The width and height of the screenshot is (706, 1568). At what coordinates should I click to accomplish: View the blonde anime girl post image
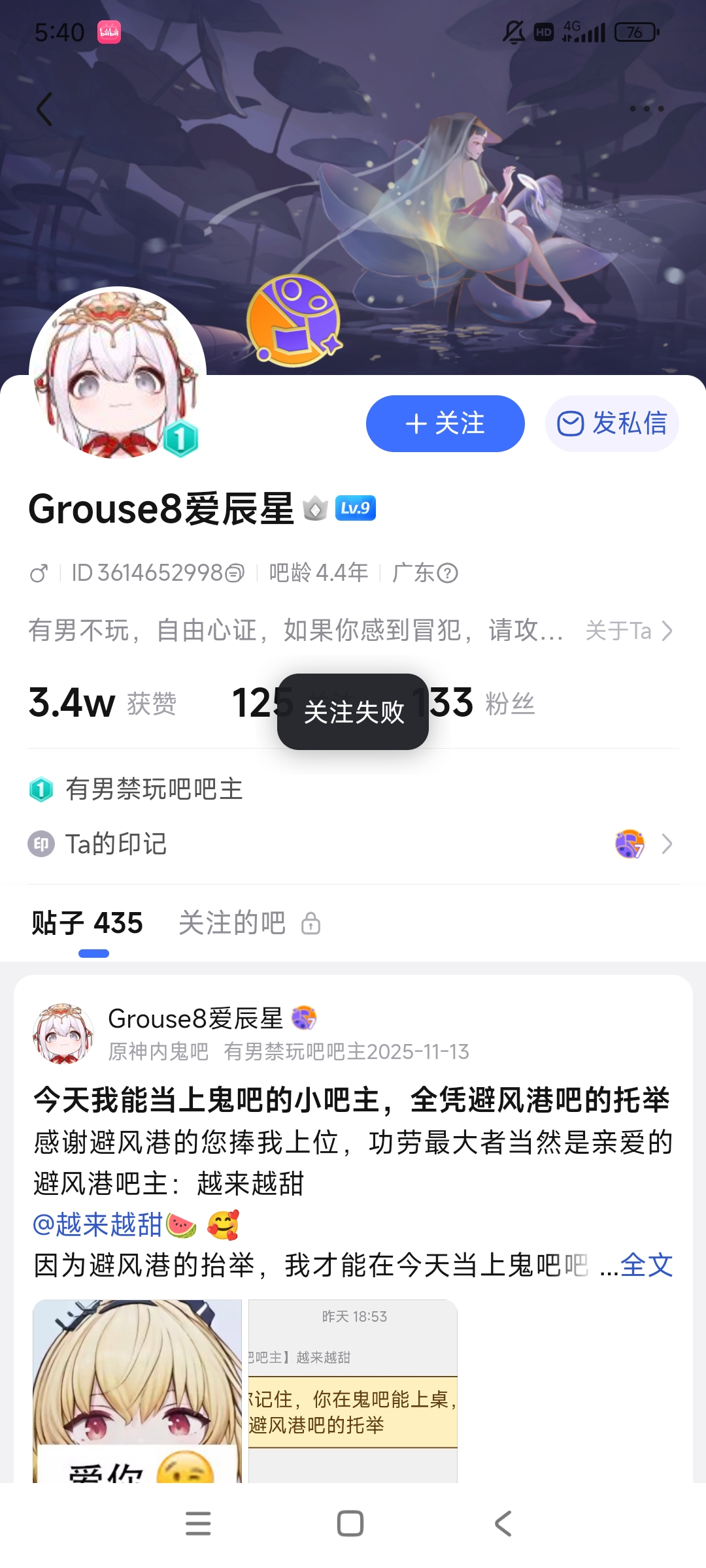(137, 1390)
